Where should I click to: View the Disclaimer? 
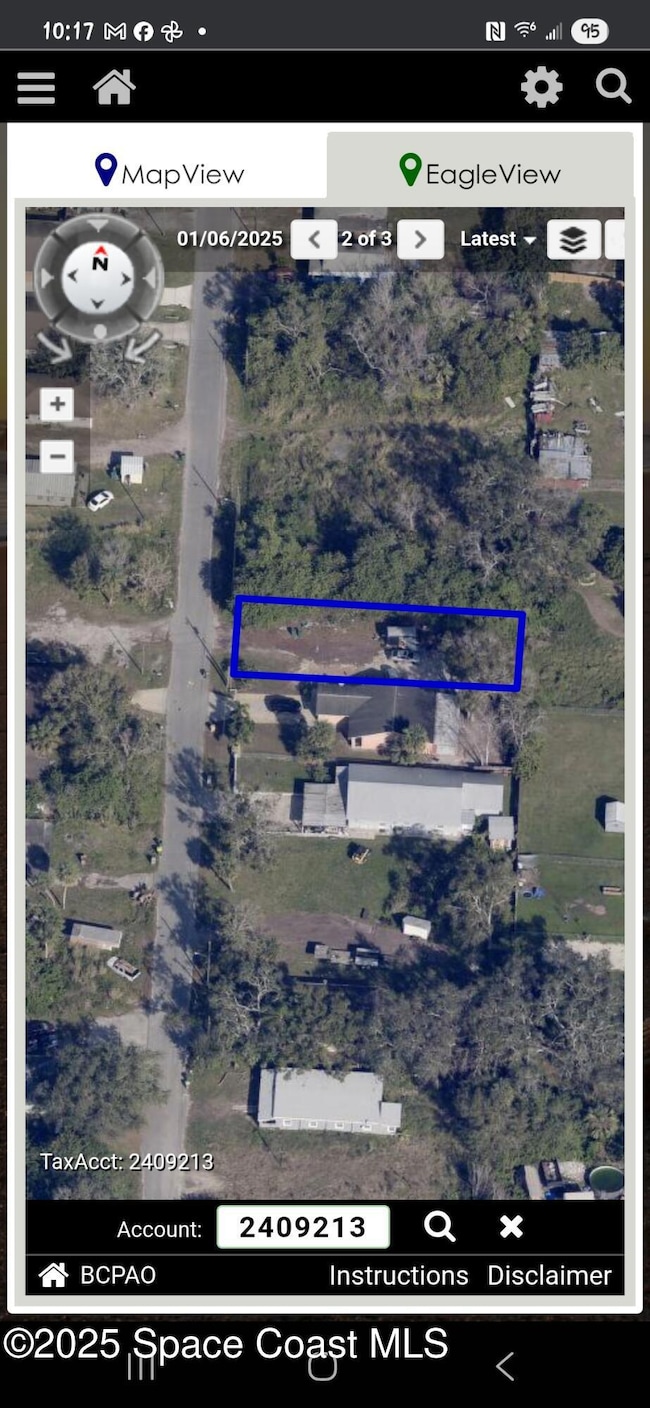coord(549,1275)
